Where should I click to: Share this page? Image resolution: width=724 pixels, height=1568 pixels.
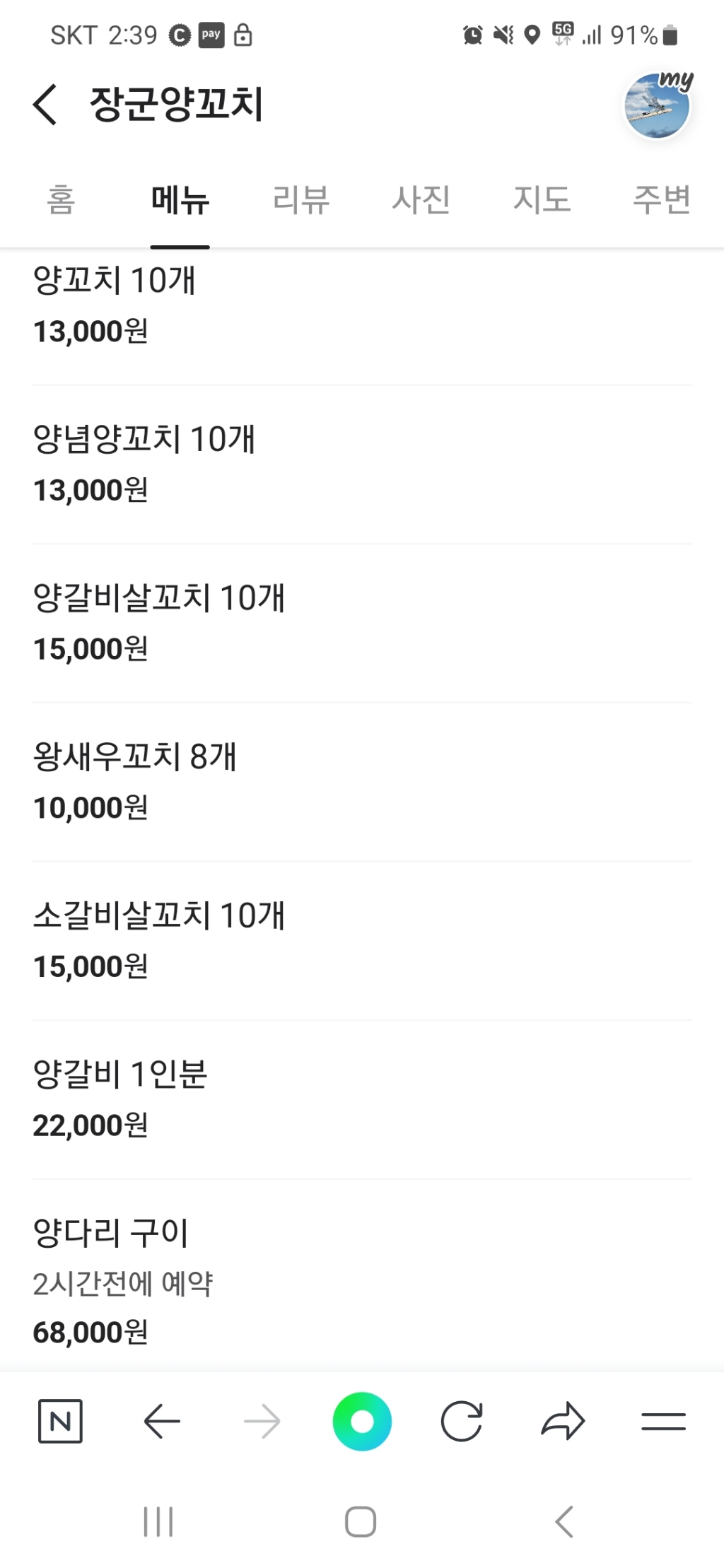point(563,1421)
